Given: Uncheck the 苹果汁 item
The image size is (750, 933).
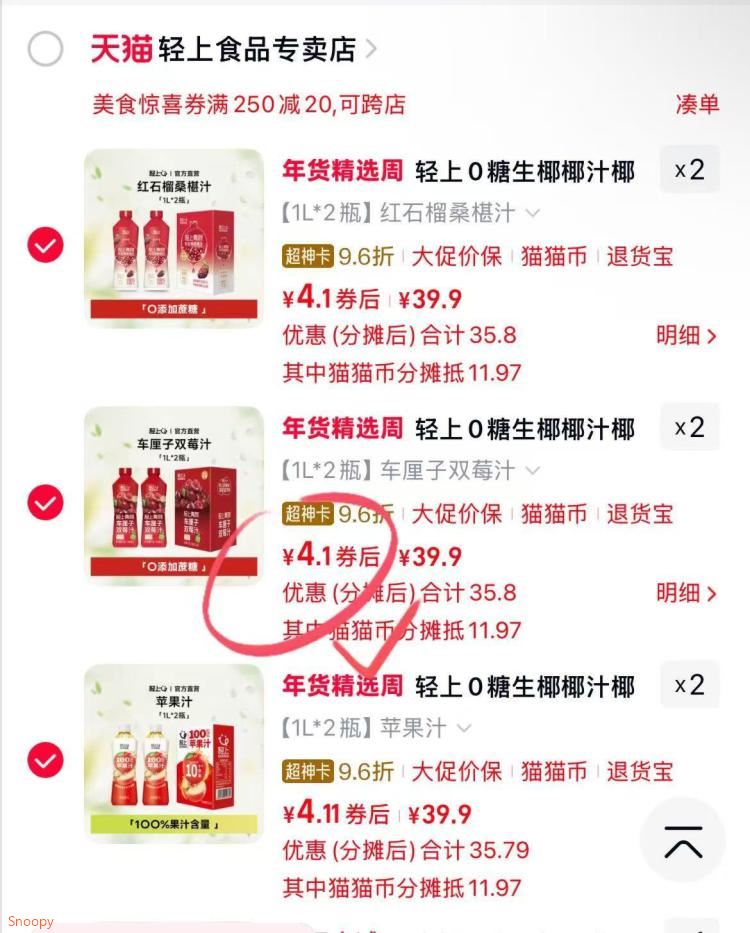Looking at the screenshot, I should [45, 760].
